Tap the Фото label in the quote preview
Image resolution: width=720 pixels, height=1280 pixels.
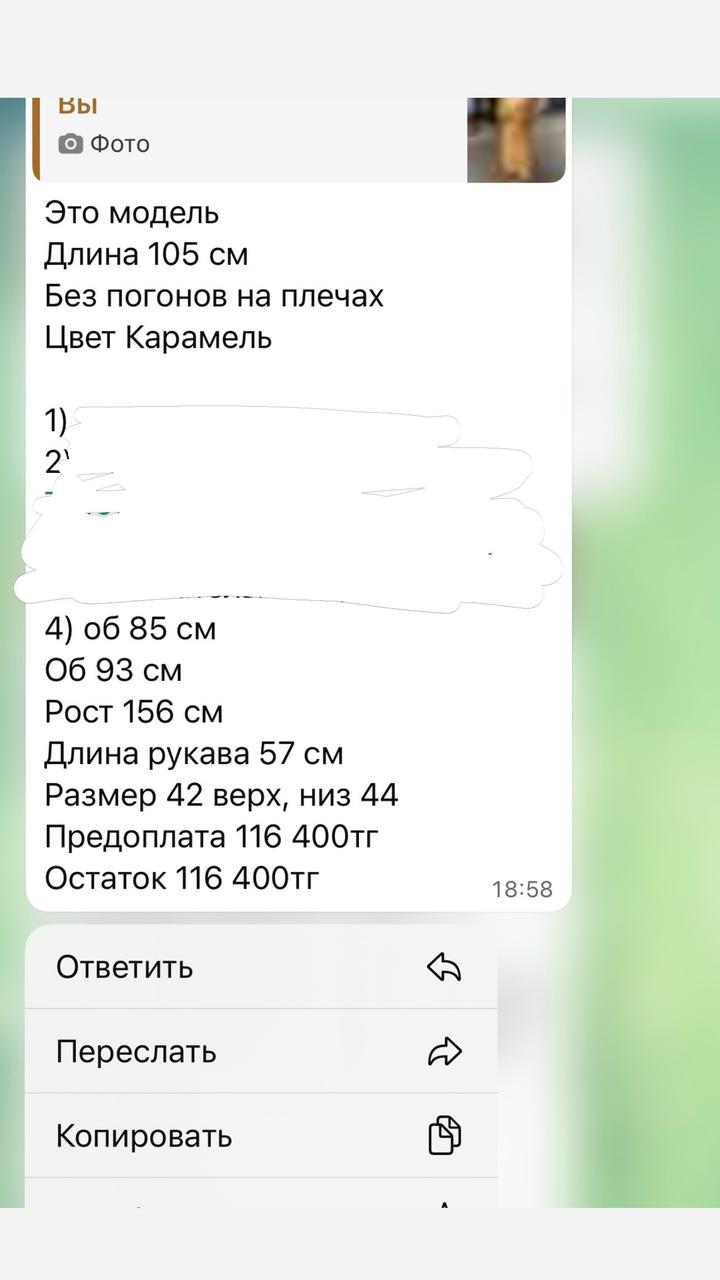(x=118, y=143)
